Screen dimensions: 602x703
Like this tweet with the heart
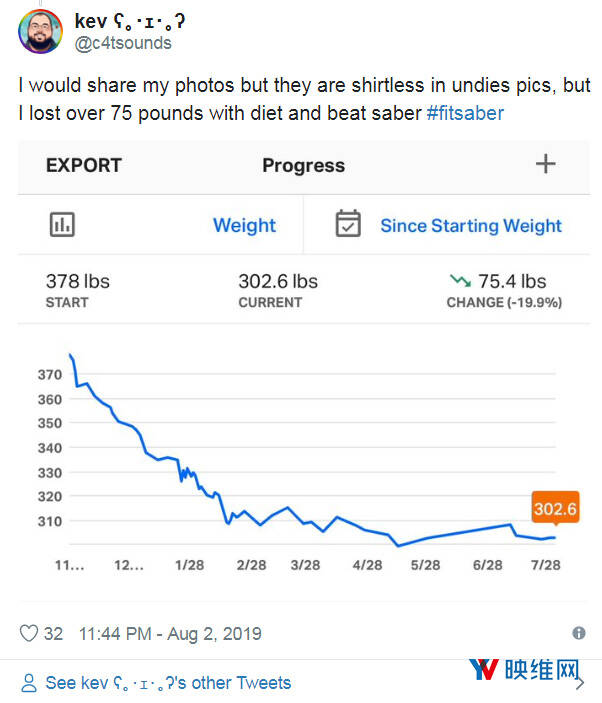point(30,633)
